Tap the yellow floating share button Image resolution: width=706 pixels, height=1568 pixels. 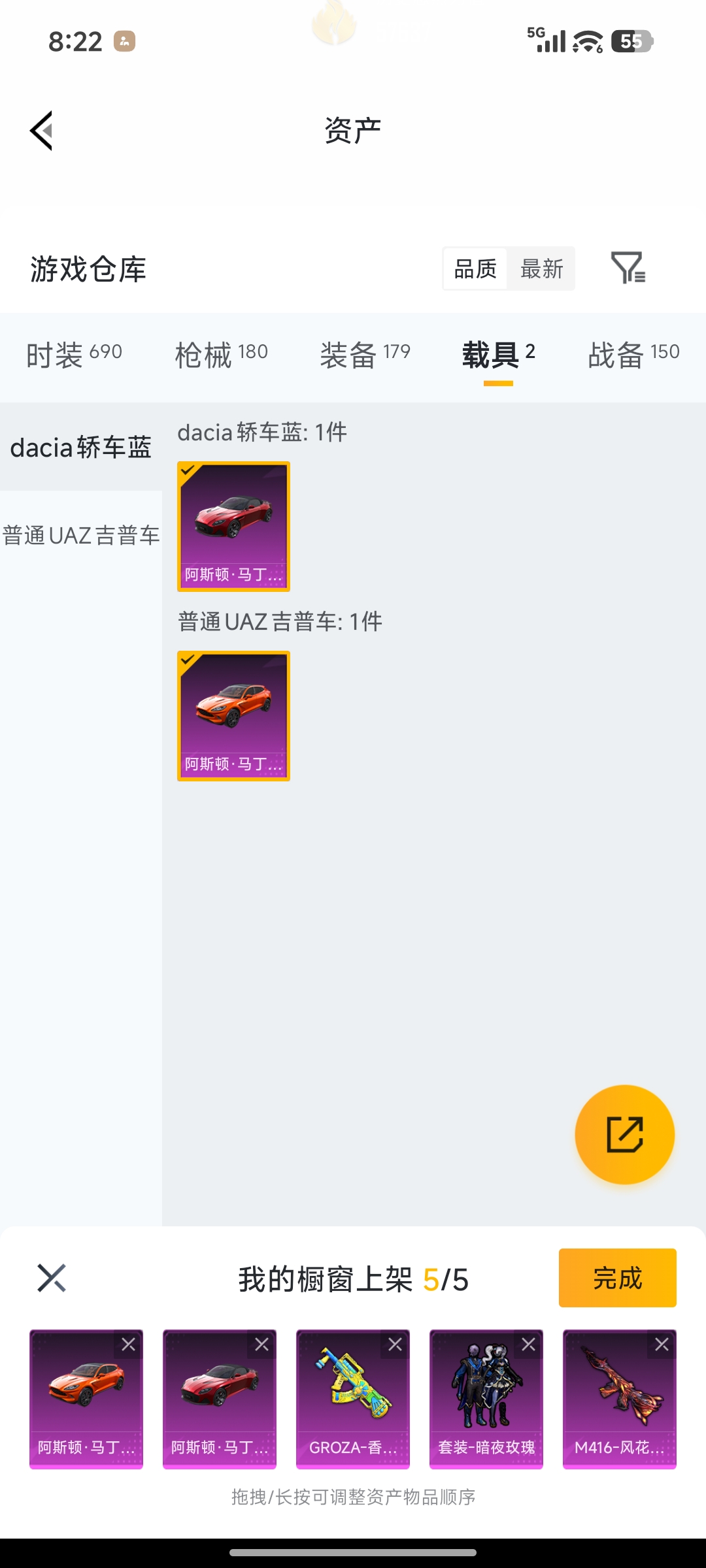click(624, 1135)
